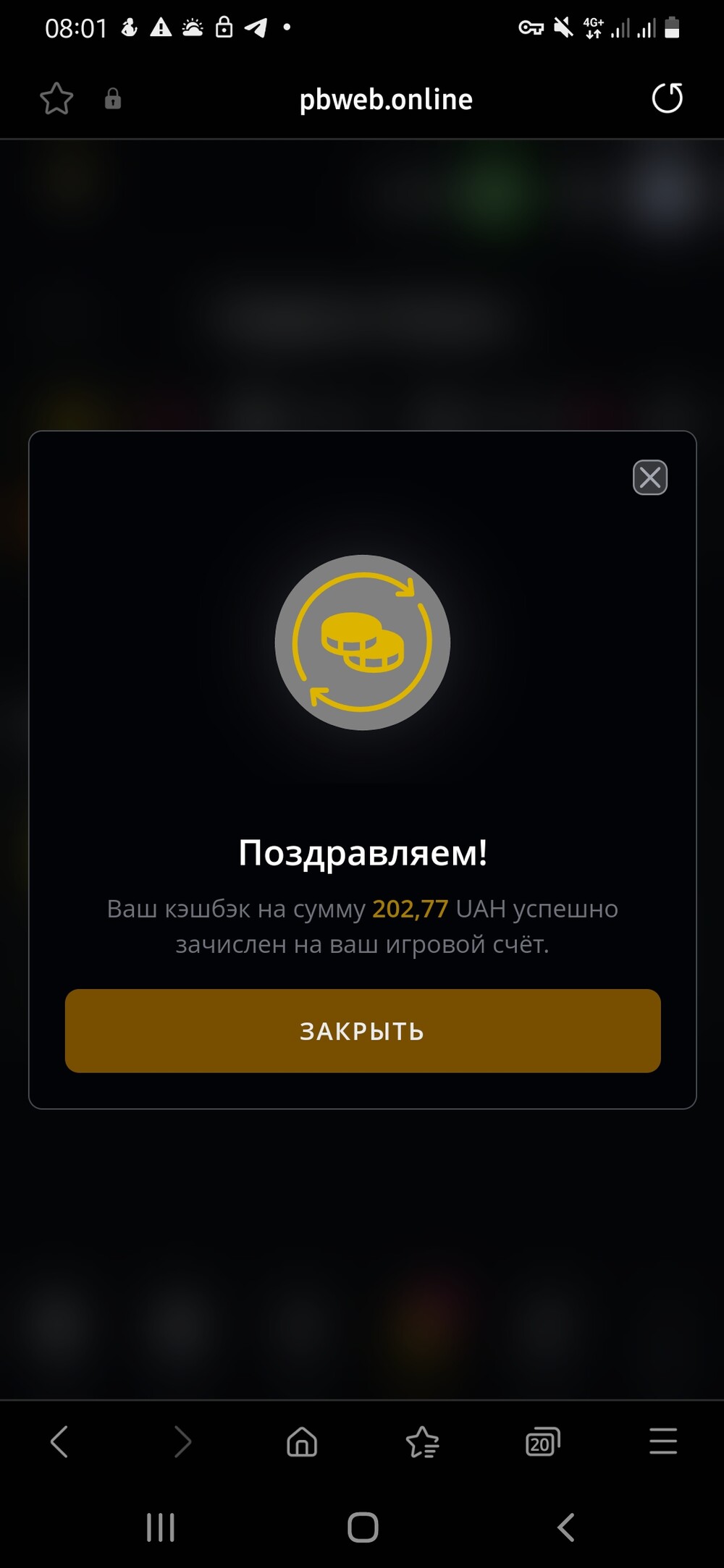This screenshot has height=1568, width=724.
Task: Open the browser menu
Action: click(x=663, y=1440)
